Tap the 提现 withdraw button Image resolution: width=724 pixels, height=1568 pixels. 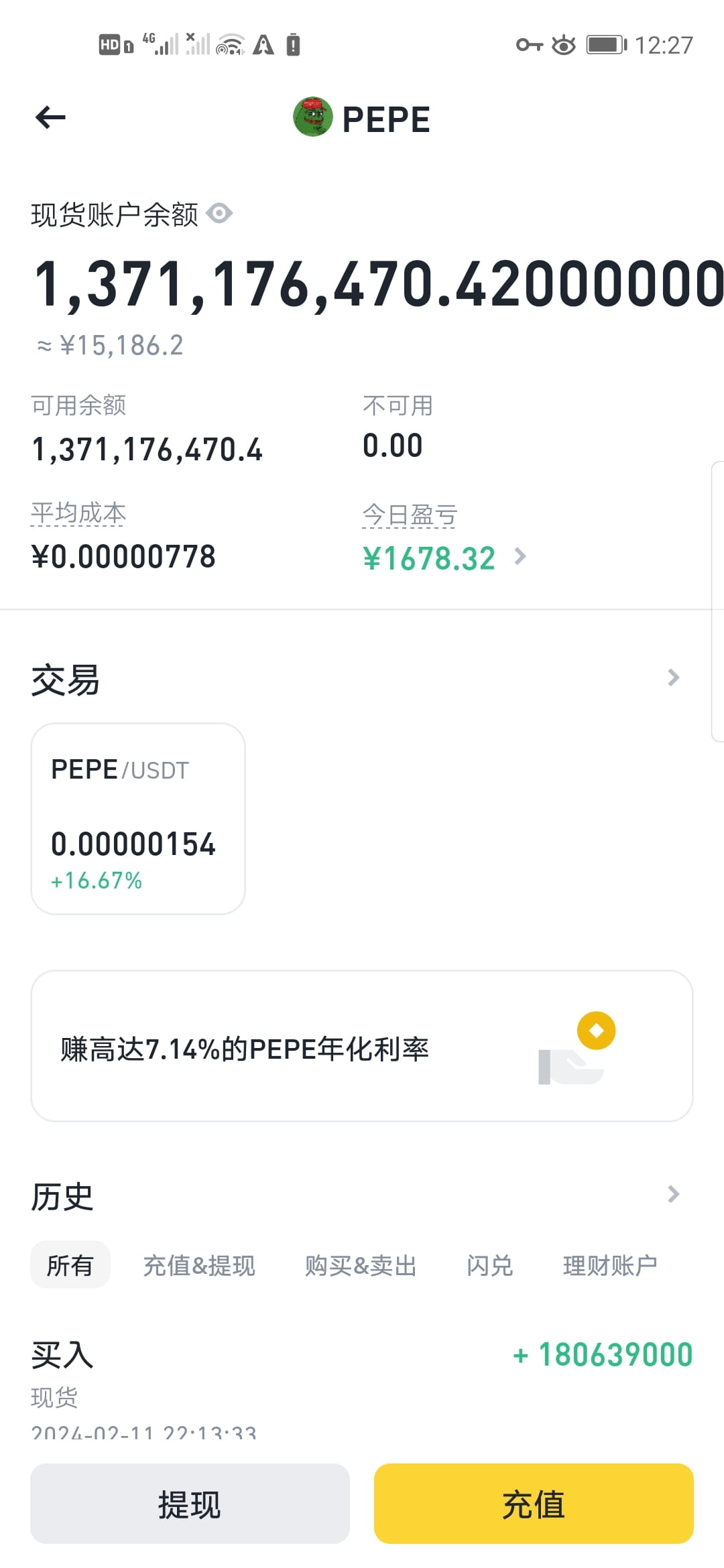190,1504
